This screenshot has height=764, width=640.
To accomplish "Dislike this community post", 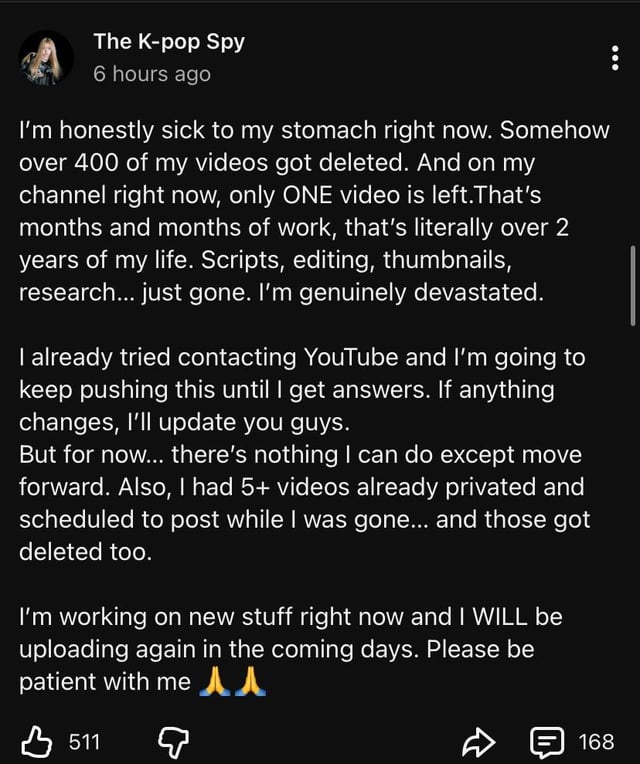I will click(x=175, y=741).
